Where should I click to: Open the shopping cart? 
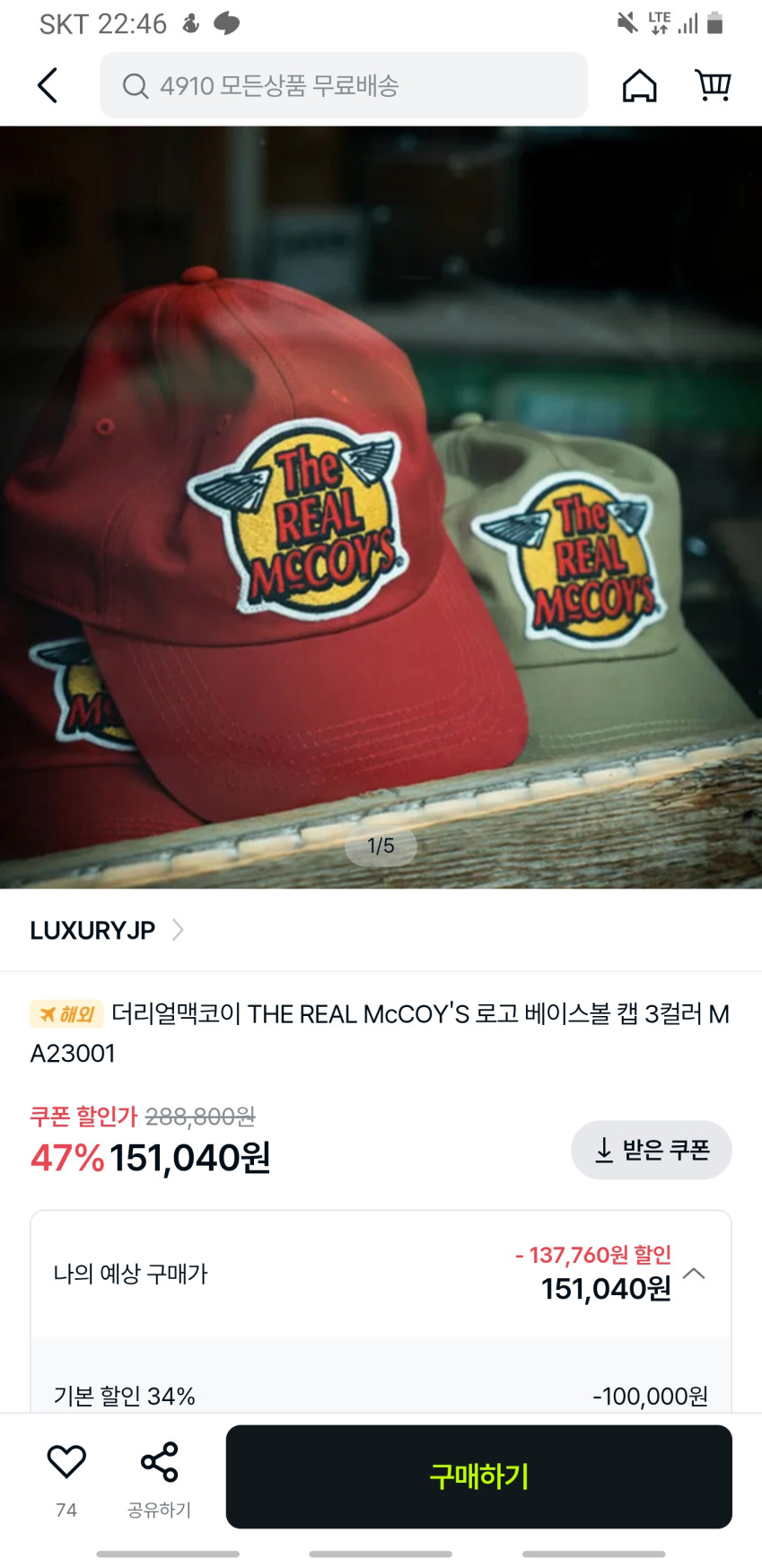(713, 86)
